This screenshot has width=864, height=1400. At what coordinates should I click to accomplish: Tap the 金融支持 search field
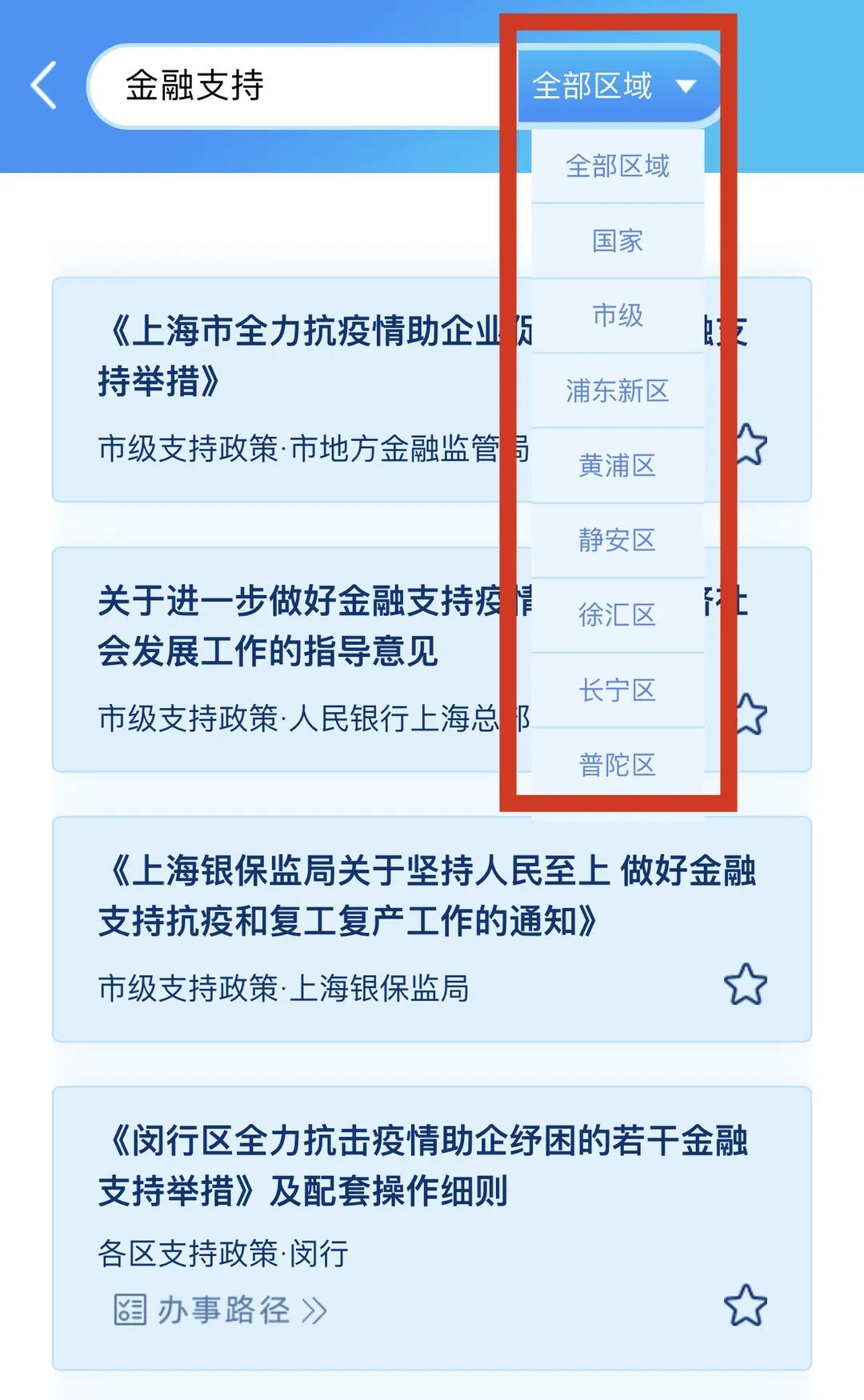click(304, 86)
